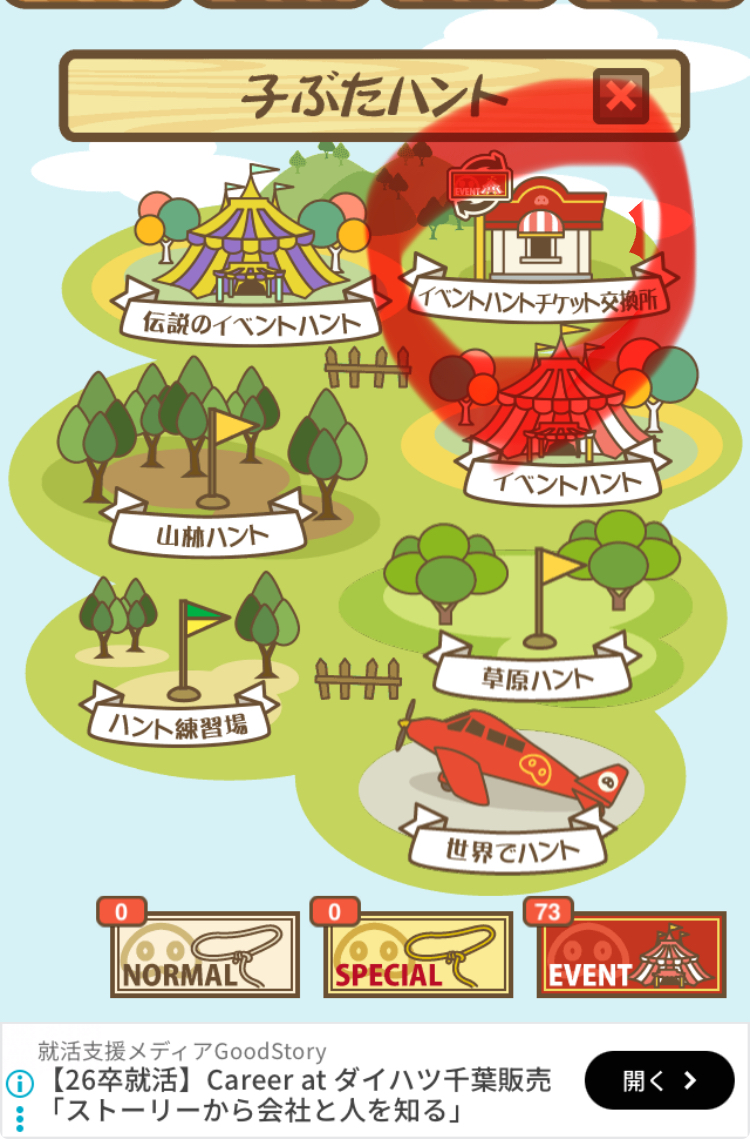Screen dimensions: 750x1139
Task: Tap the EVENT ticket showing 73
Action: point(631,954)
